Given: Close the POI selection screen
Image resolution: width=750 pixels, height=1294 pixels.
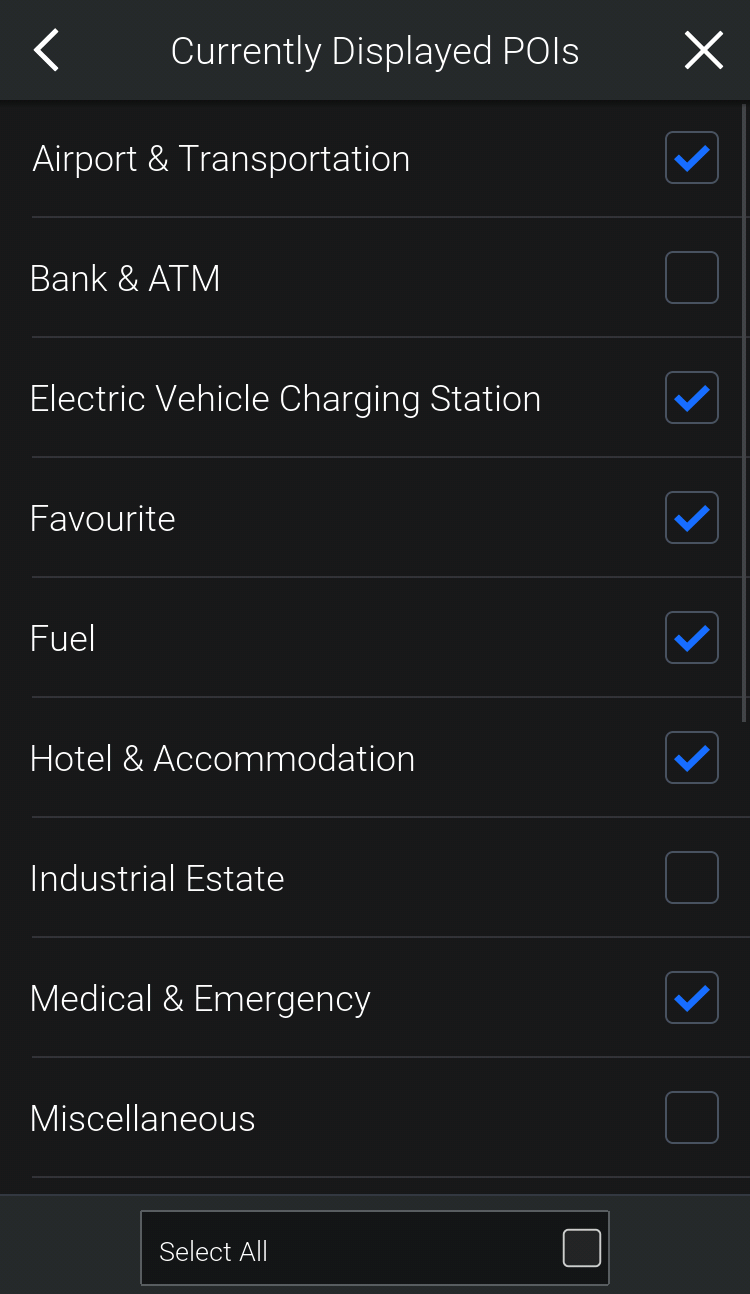Looking at the screenshot, I should click(x=703, y=50).
